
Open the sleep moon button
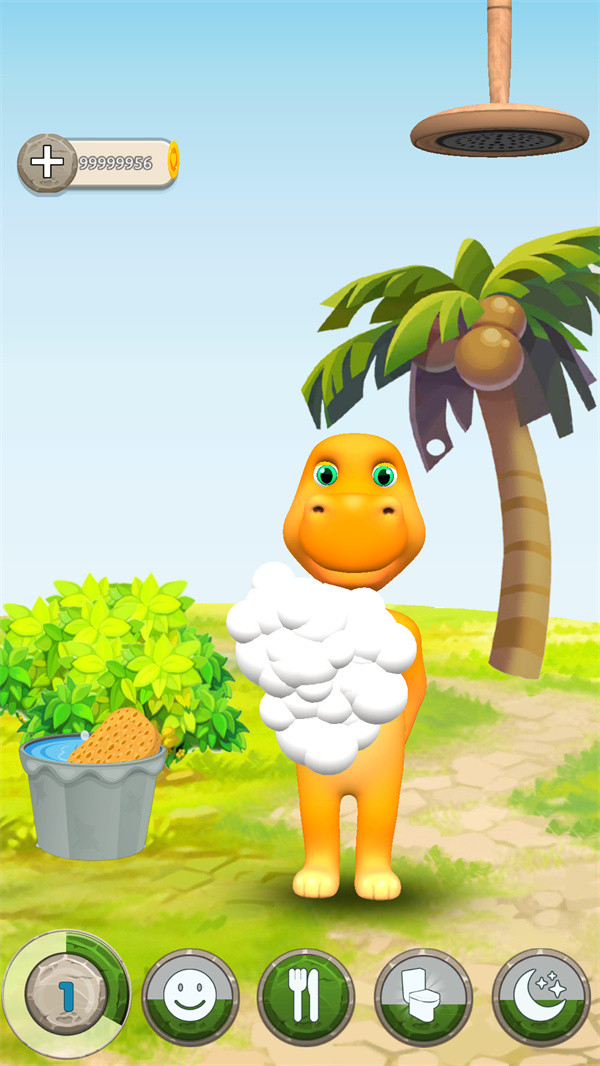click(540, 996)
